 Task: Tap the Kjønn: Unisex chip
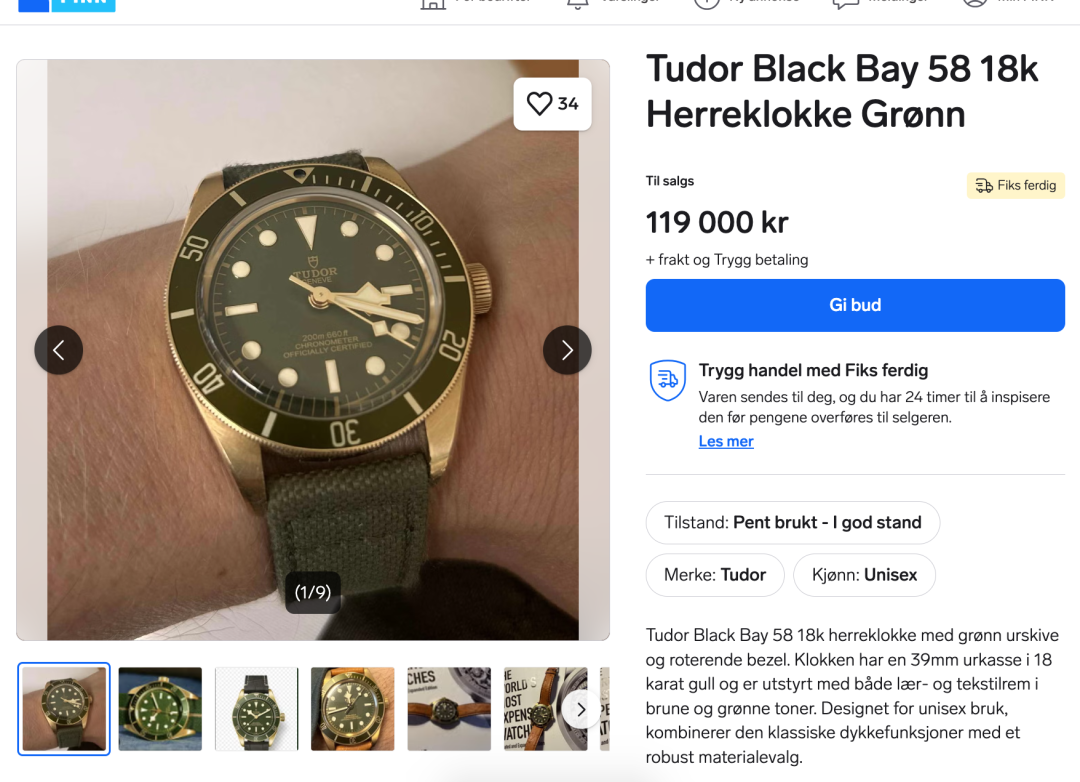point(864,575)
